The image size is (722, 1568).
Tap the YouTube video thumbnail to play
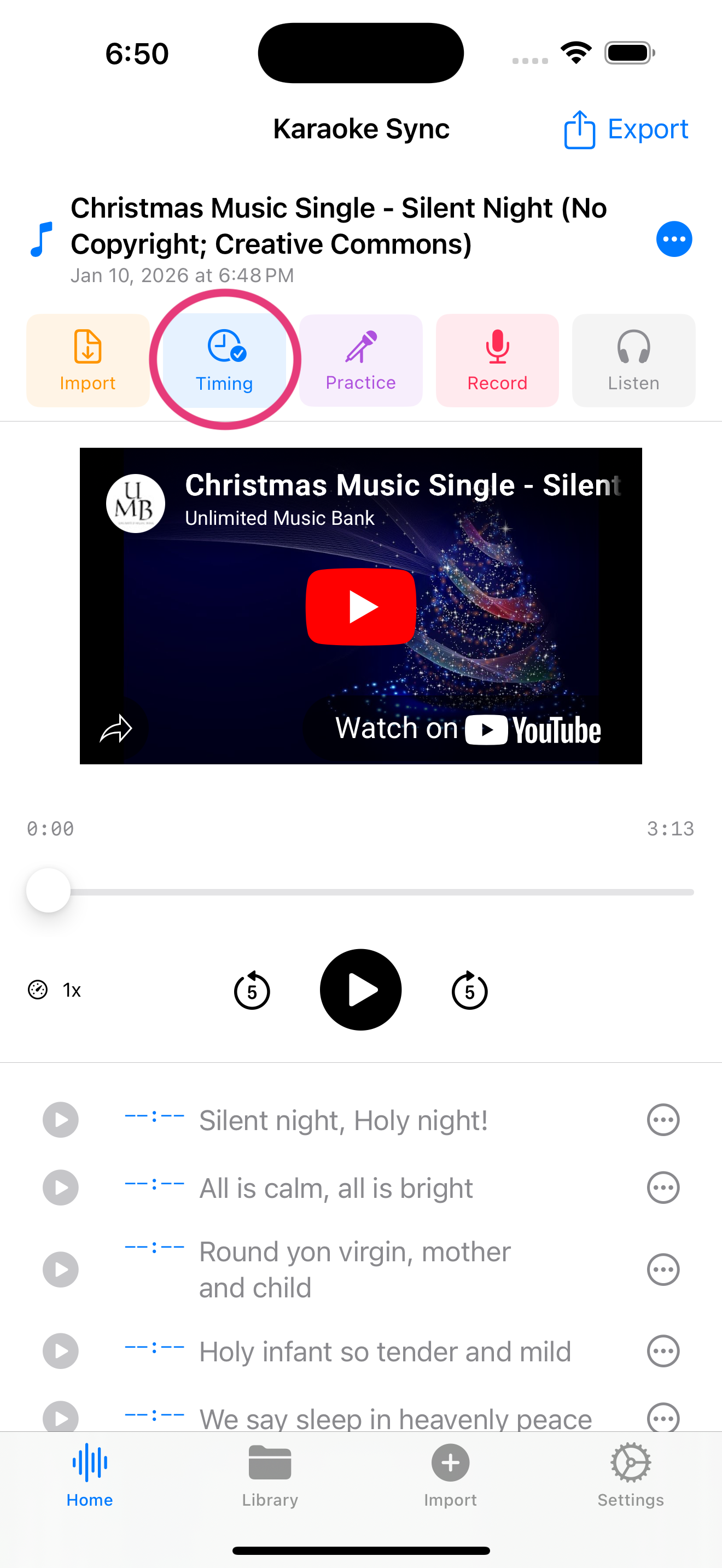point(360,606)
